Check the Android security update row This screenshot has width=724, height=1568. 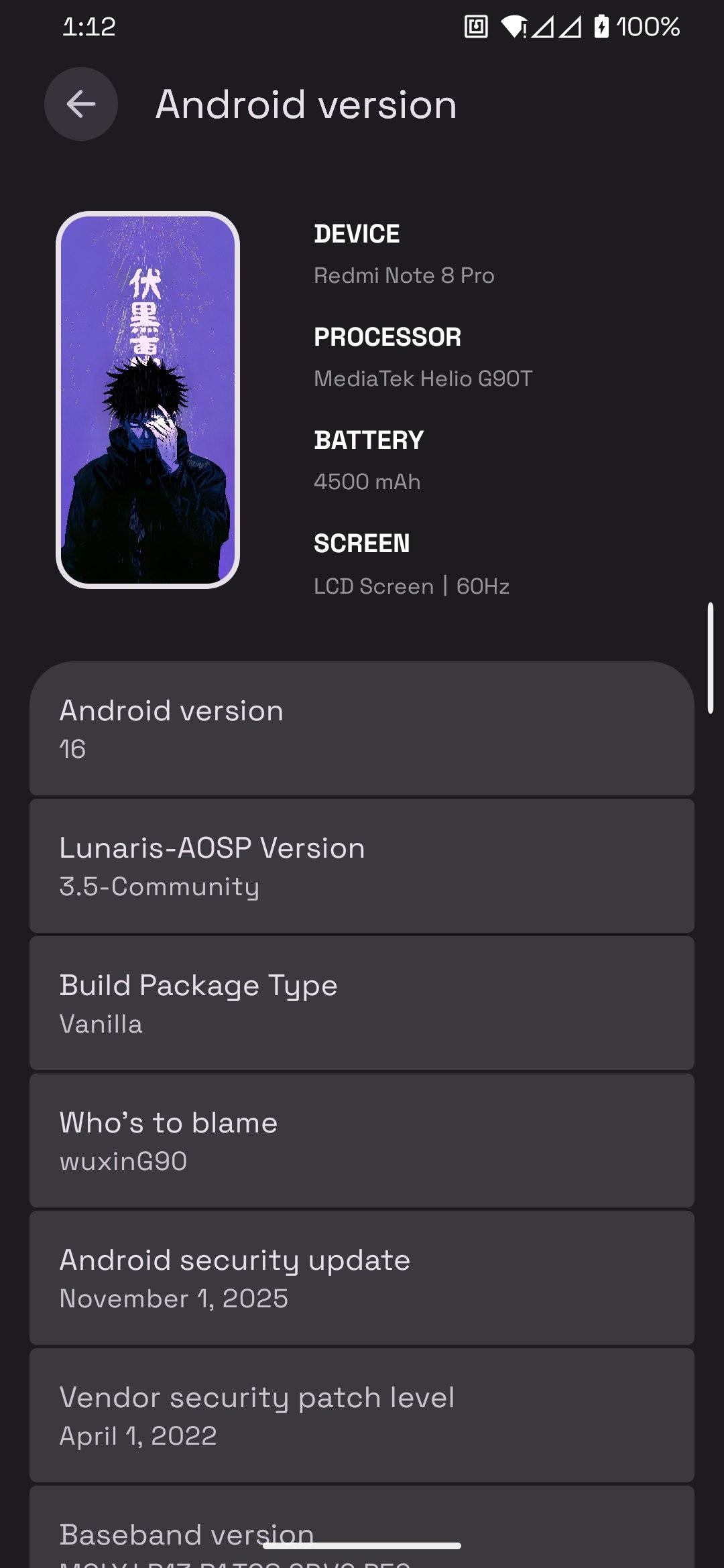(x=362, y=1279)
